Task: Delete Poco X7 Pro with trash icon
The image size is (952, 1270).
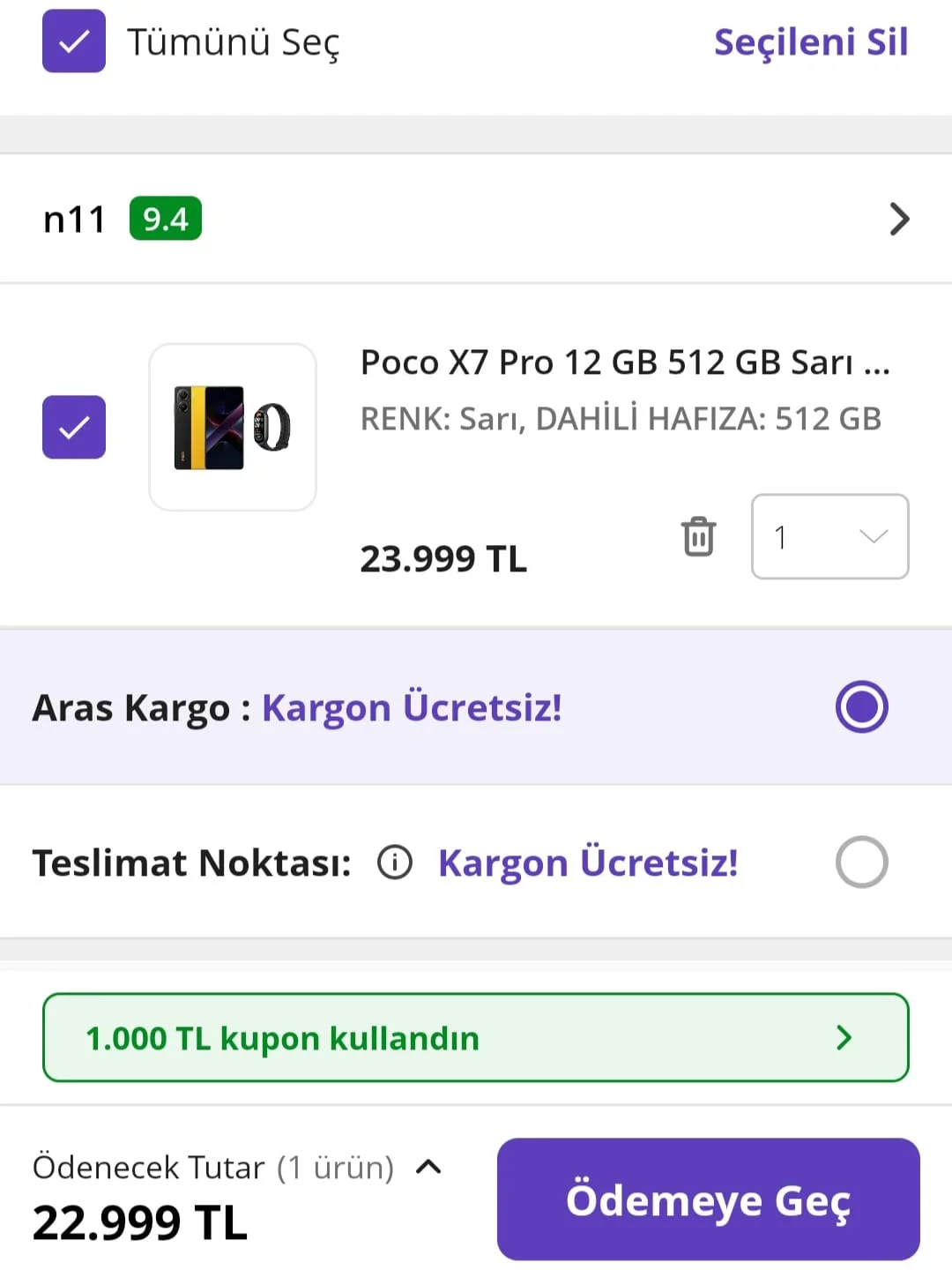Action: tap(698, 536)
